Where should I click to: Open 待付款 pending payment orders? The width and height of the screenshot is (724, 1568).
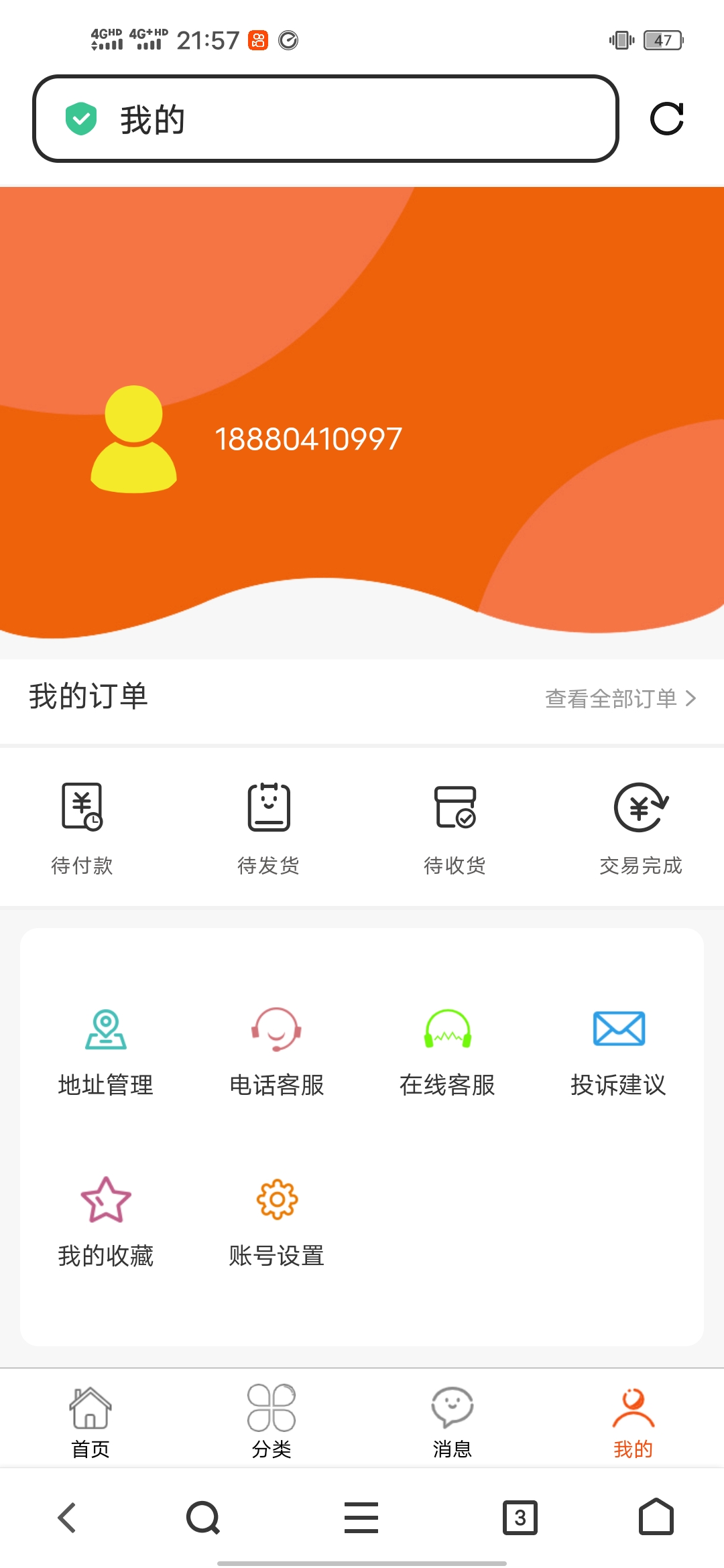(82, 828)
